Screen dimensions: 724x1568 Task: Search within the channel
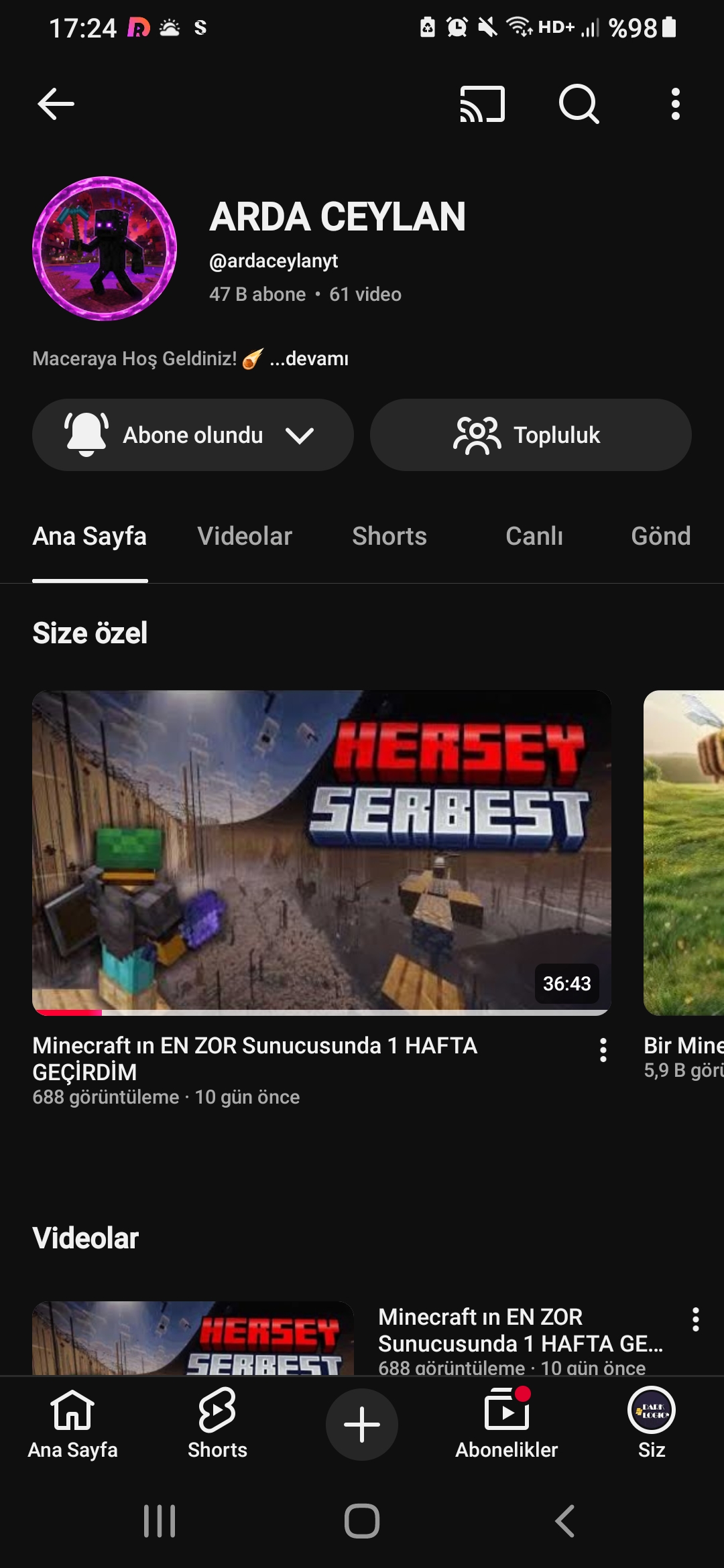[579, 104]
